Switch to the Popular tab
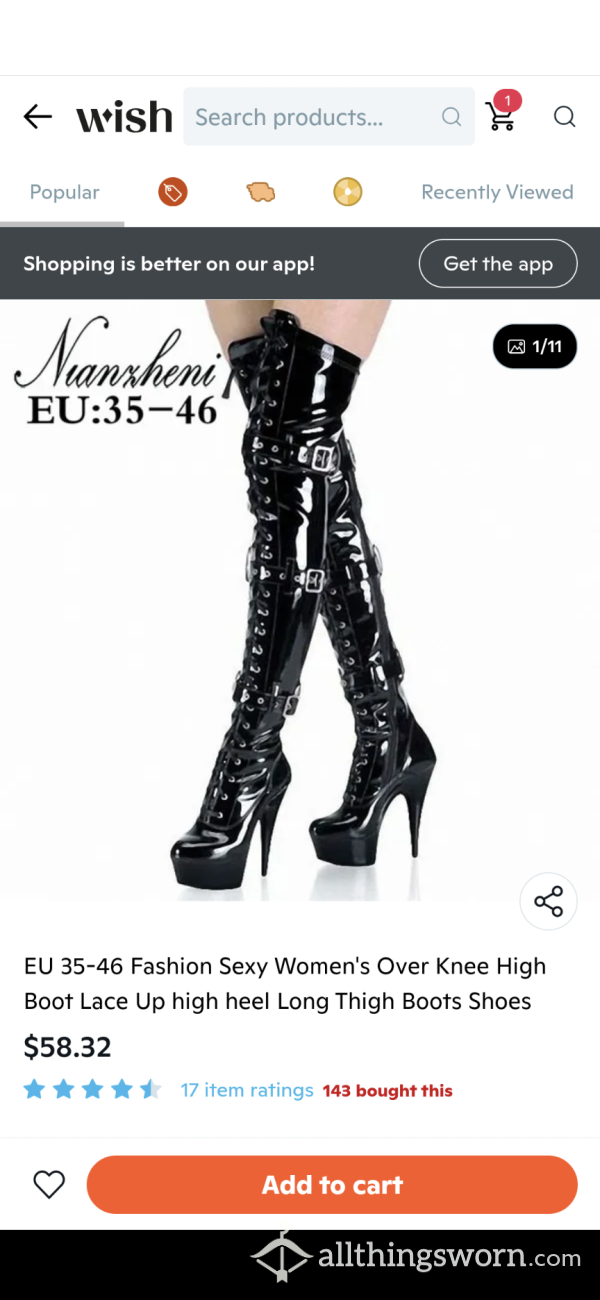Viewport: 600px width, 1300px height. [x=64, y=192]
